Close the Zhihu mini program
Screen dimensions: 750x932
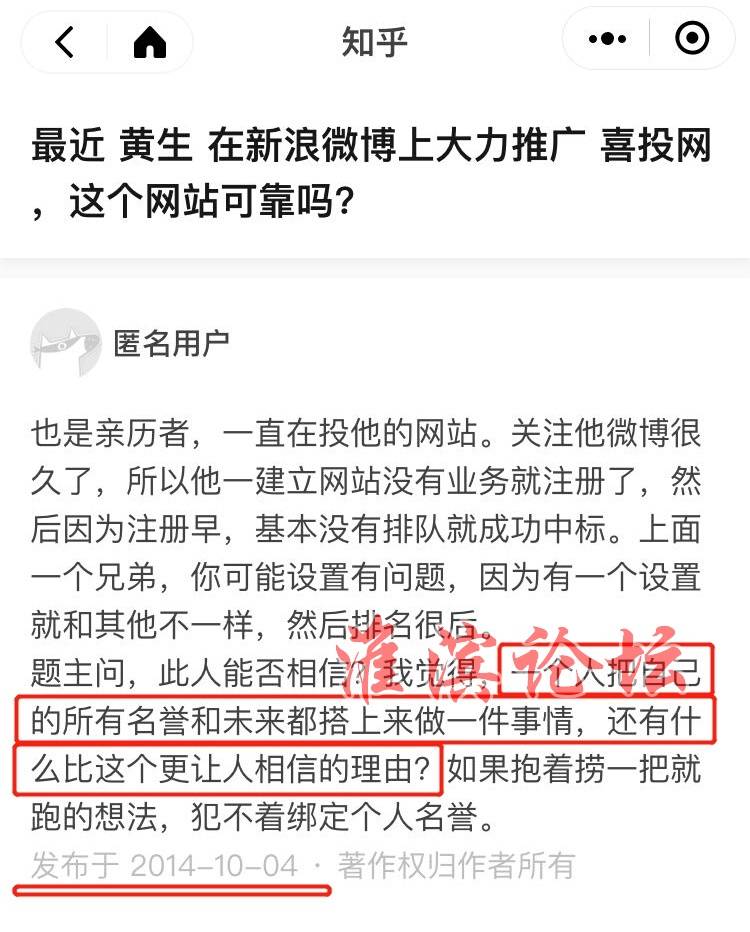pos(692,40)
